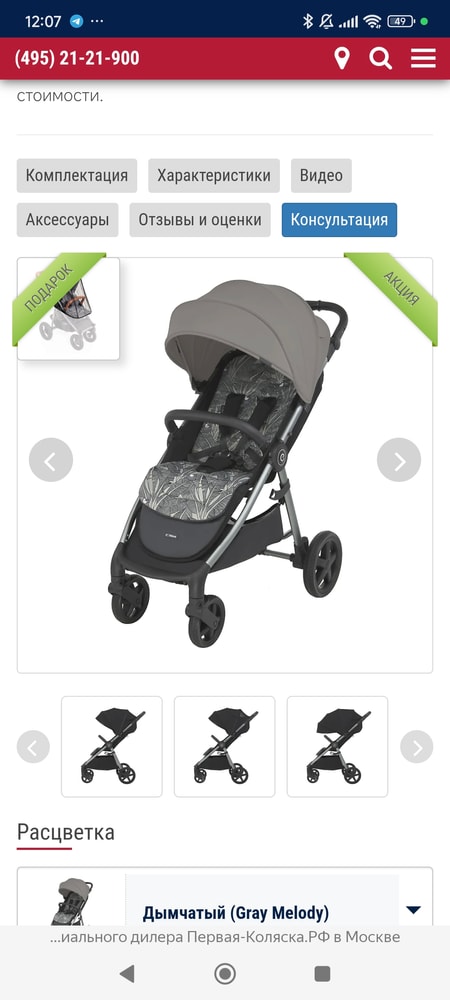Show the previous main stroller photo
Viewport: 450px width, 1000px height.
51,460
